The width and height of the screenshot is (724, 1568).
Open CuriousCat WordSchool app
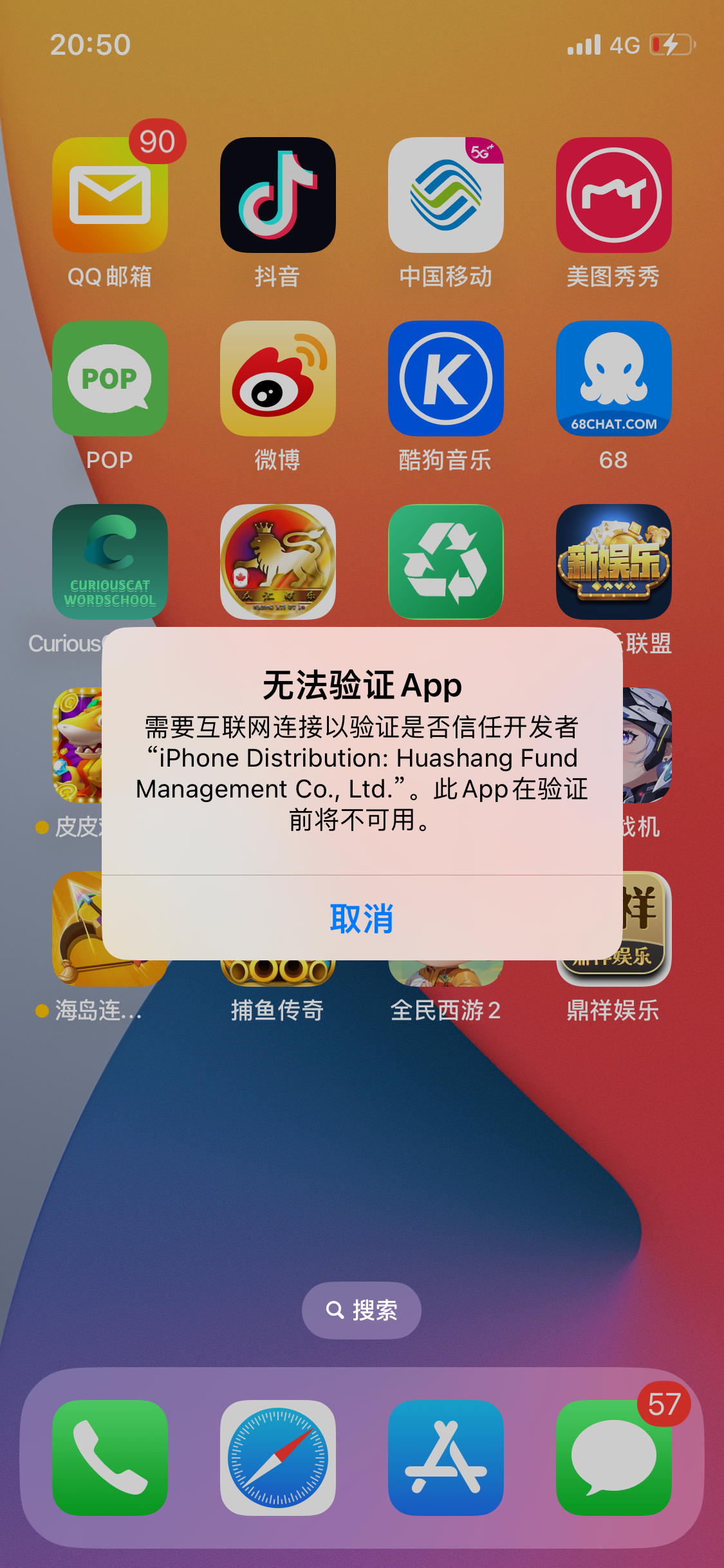coord(110,562)
